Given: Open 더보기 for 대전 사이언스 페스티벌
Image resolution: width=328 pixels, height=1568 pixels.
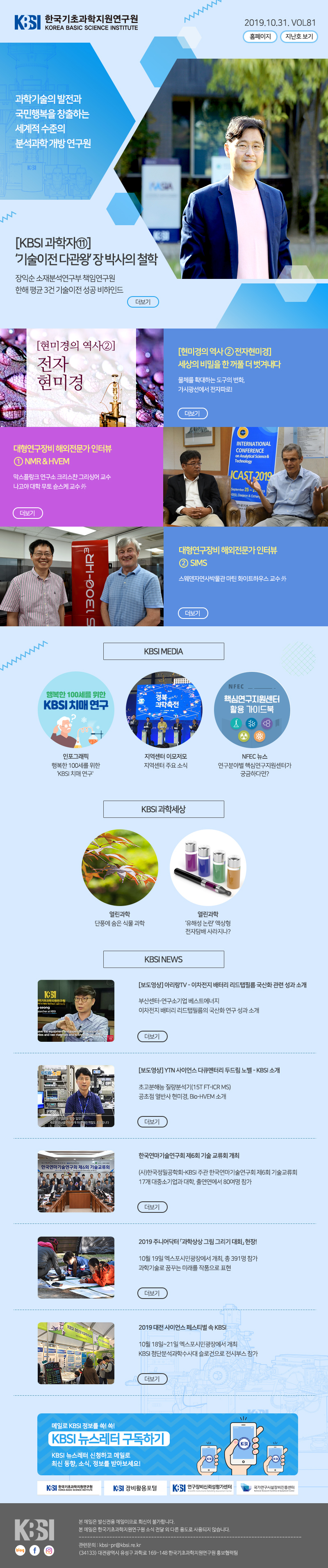Looking at the screenshot, I should click(x=152, y=1379).
